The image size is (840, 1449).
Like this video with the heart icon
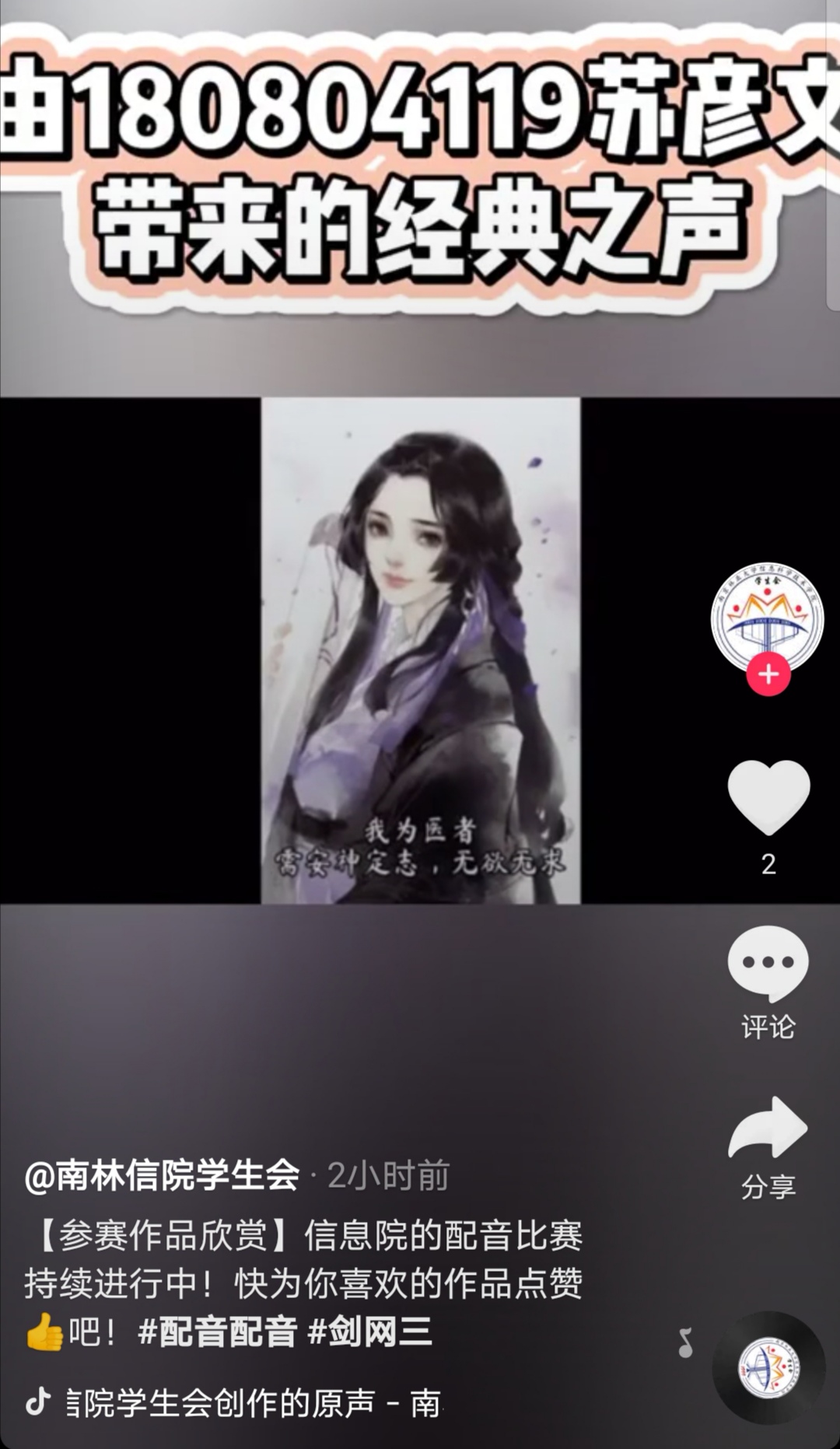pyautogui.click(x=768, y=796)
